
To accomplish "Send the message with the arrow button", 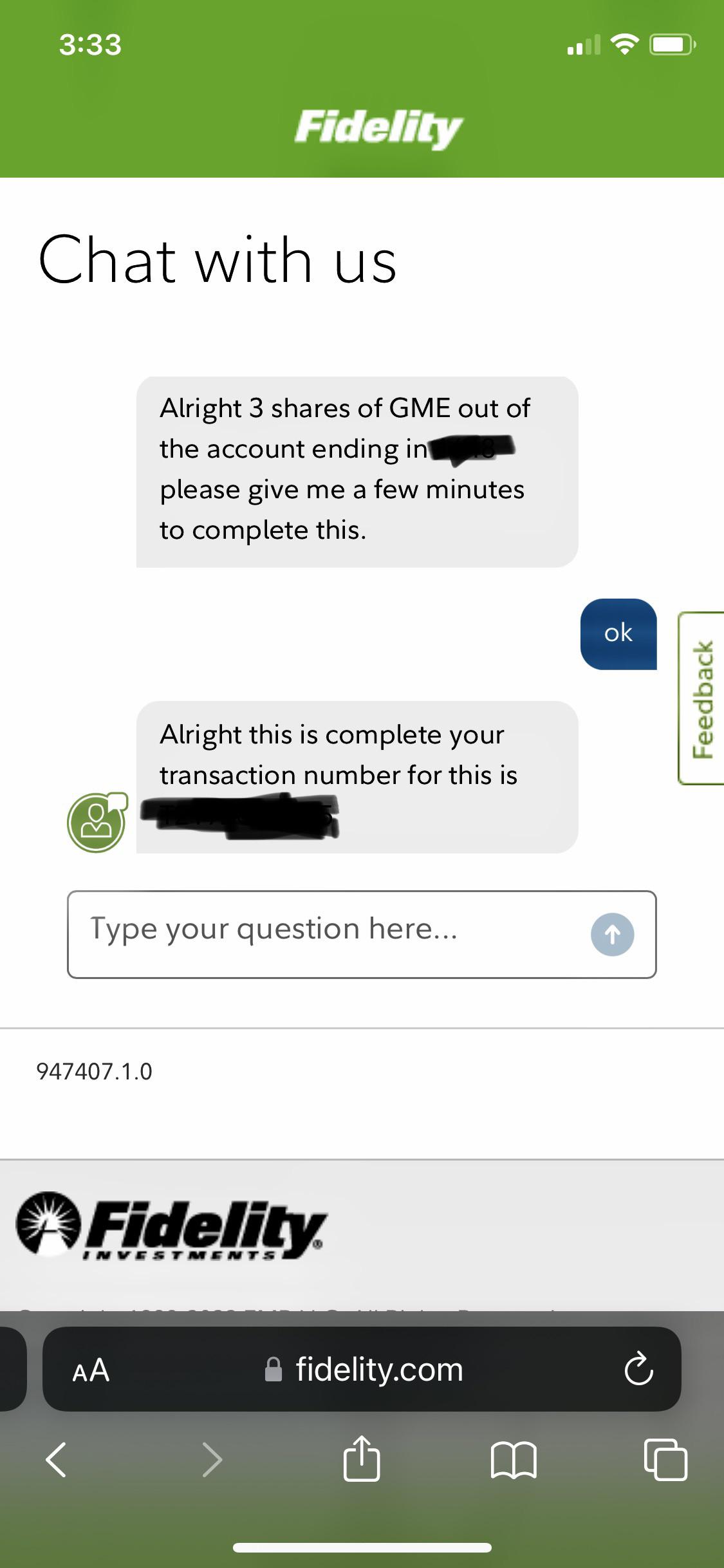I will coord(612,934).
